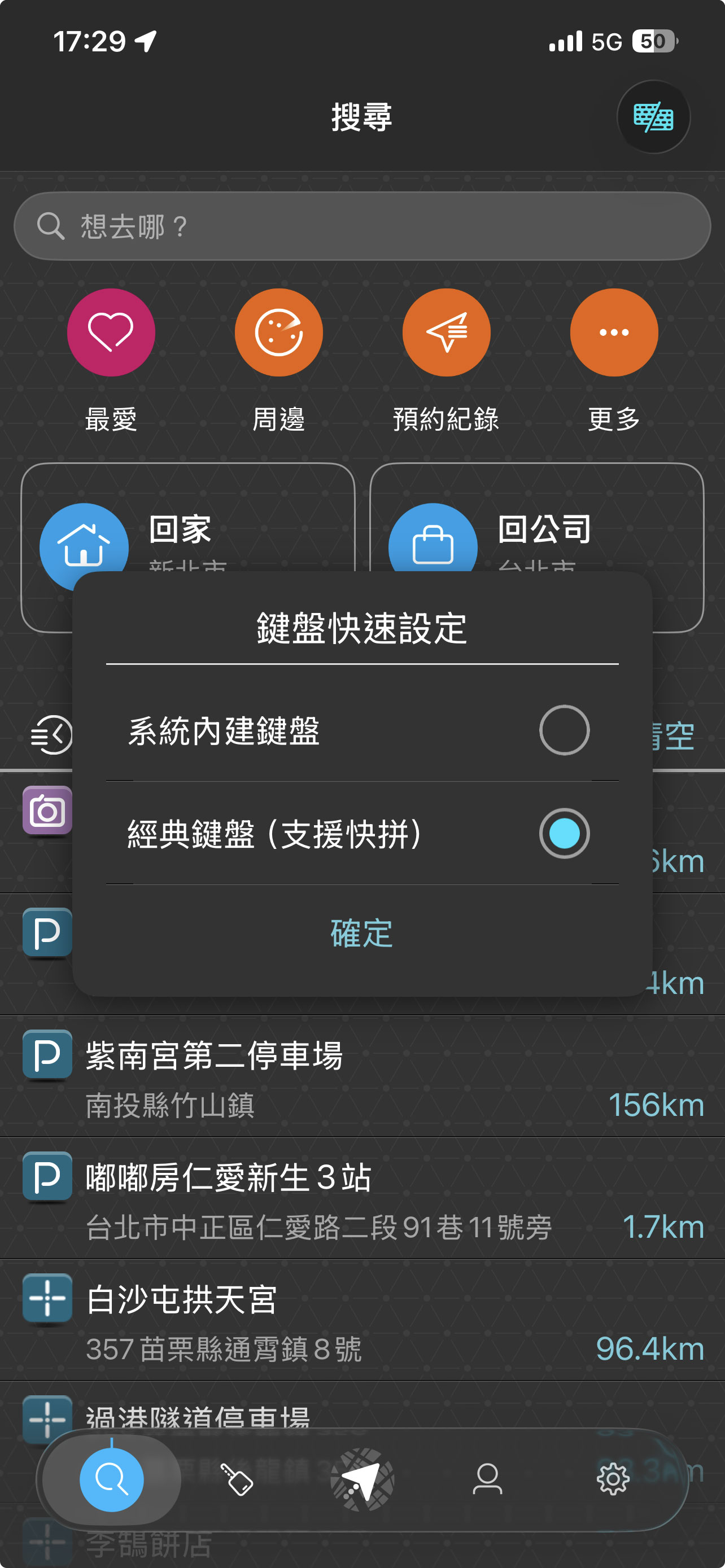Switch to the profile tab
The image size is (725, 1568).
tap(487, 1479)
